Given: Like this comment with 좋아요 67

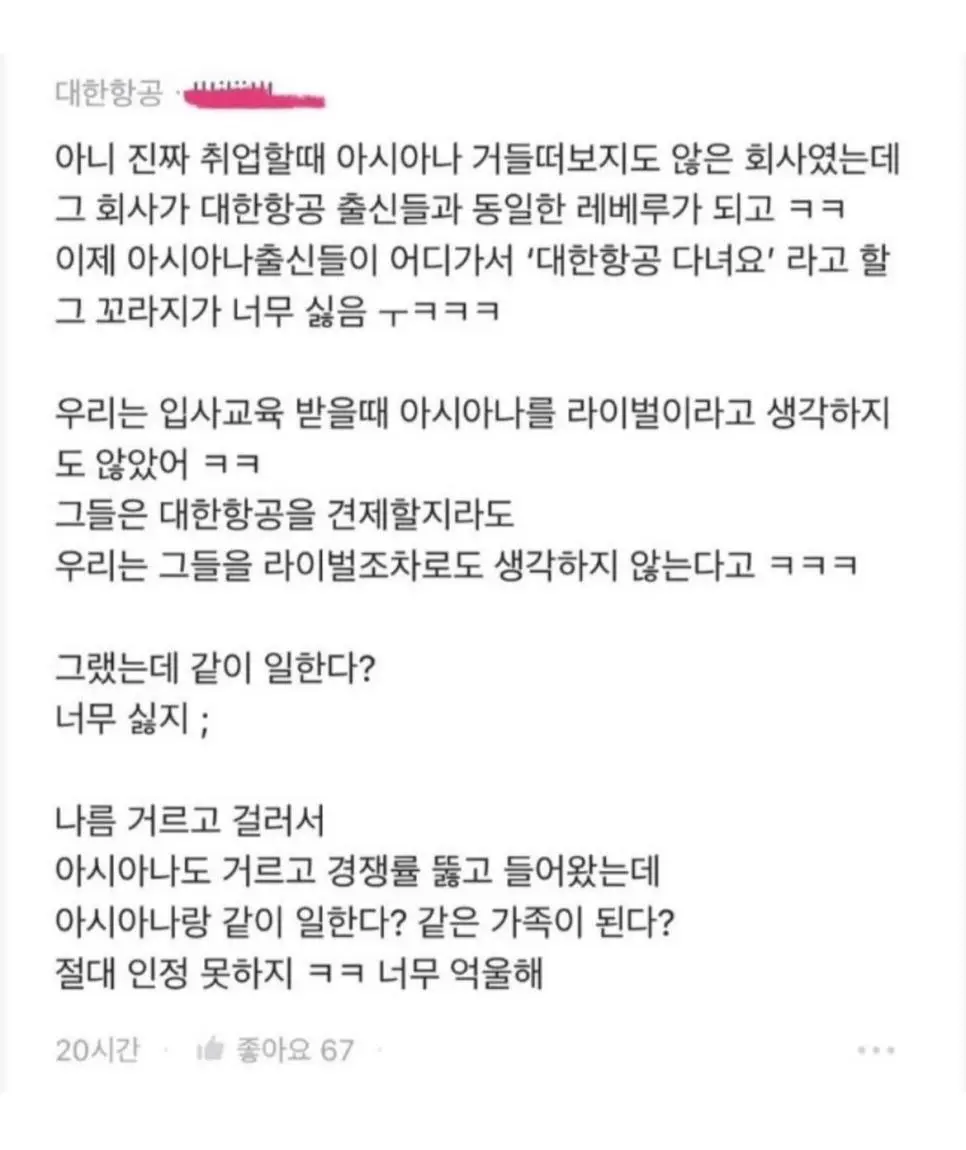Looking at the screenshot, I should 213,1050.
